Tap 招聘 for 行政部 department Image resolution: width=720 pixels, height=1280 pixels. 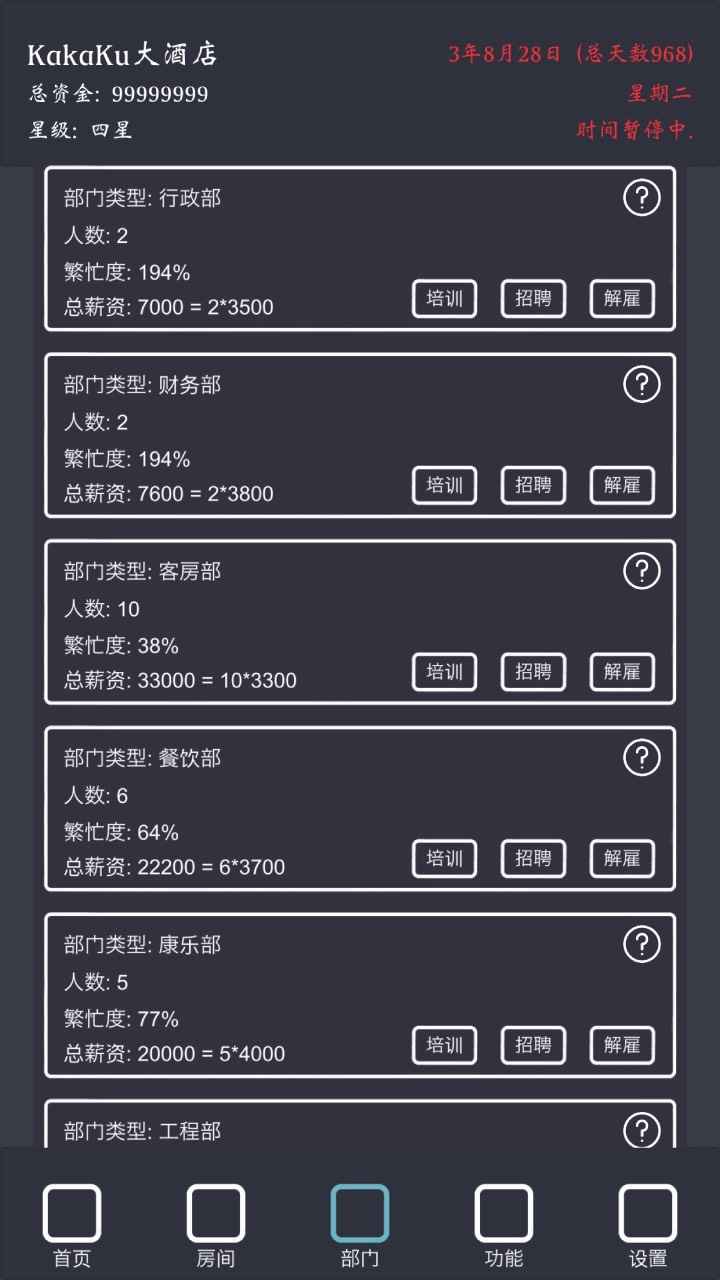coord(533,298)
